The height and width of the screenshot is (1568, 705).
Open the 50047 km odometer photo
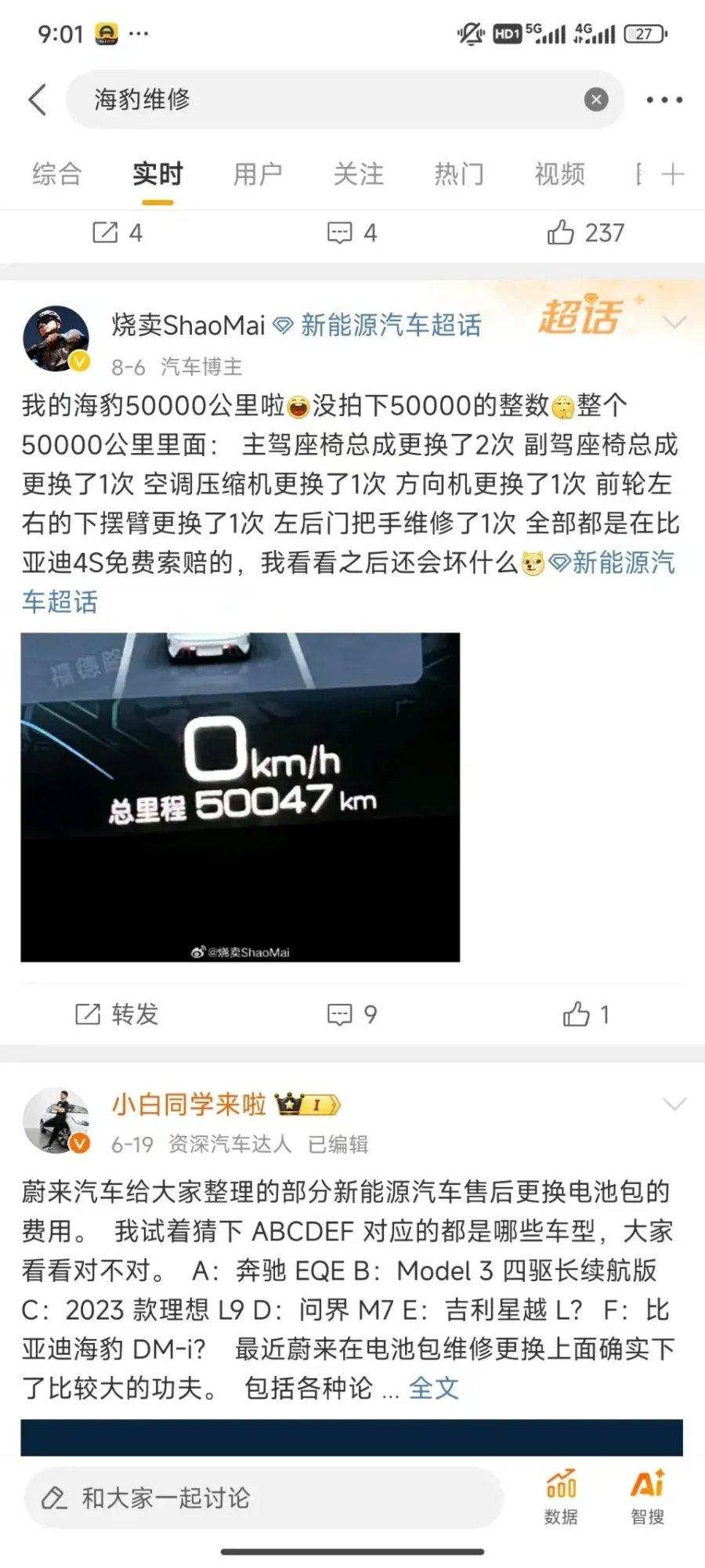pos(240,797)
